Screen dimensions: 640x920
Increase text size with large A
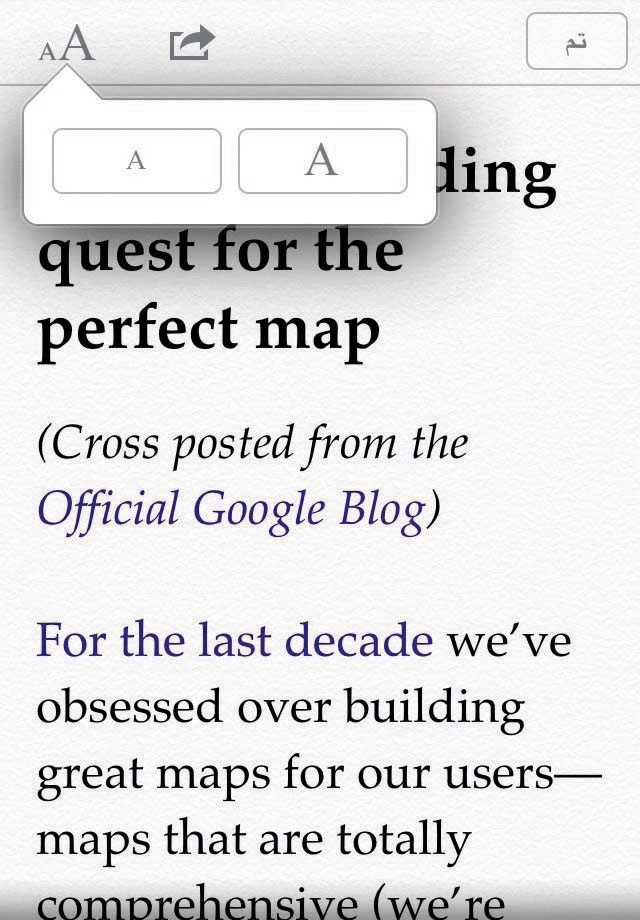coord(322,161)
